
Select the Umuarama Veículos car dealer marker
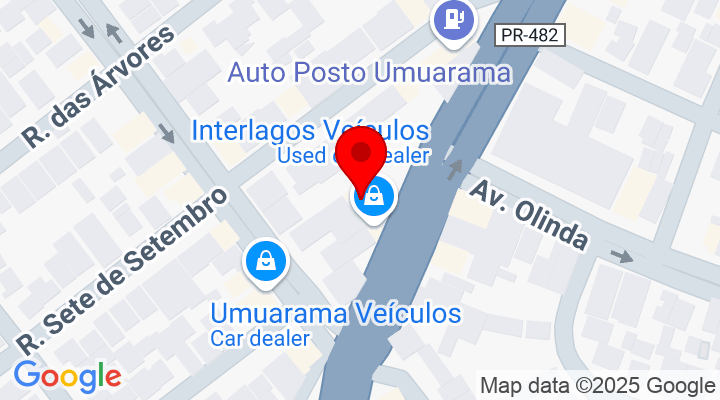pos(266,262)
